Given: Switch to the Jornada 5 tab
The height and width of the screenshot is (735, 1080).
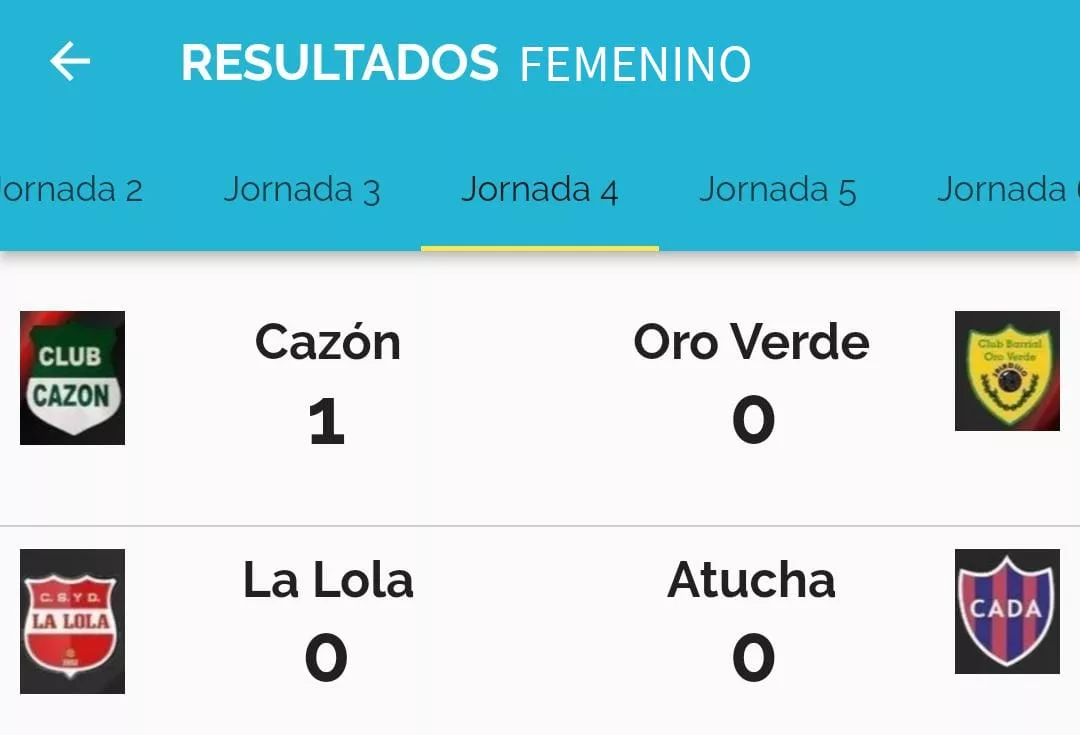Looking at the screenshot, I should (777, 190).
